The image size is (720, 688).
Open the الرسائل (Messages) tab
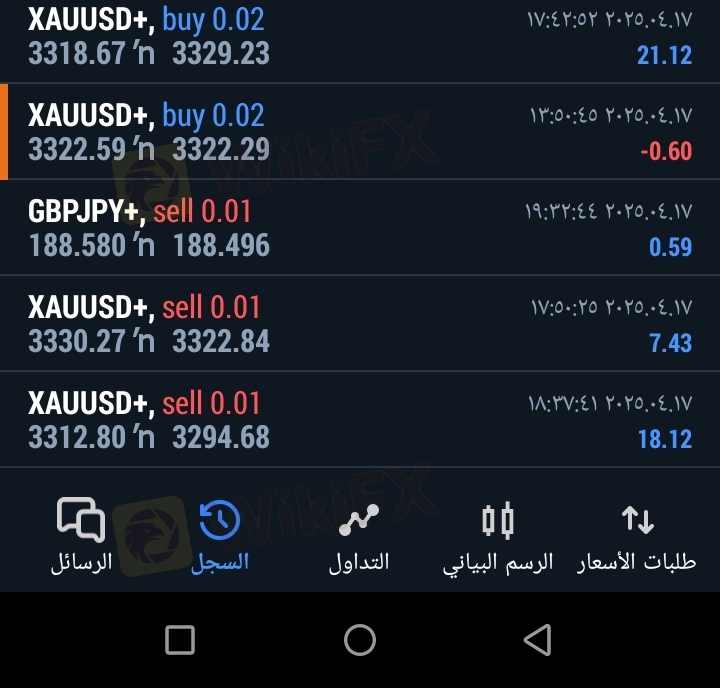coord(80,537)
